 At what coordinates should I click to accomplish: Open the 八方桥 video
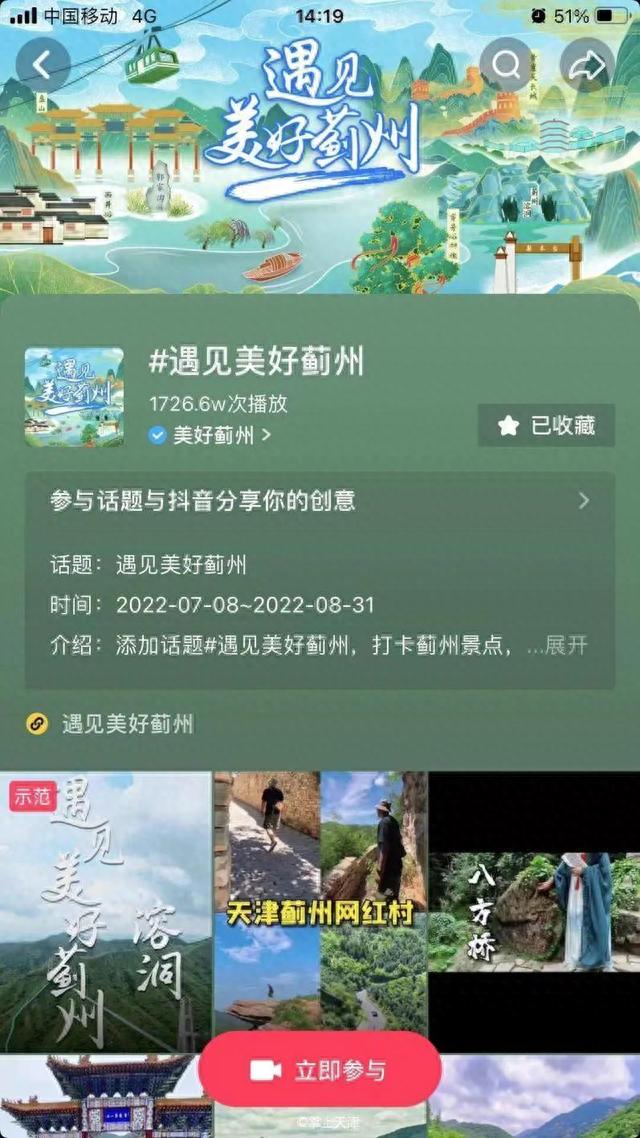click(534, 912)
